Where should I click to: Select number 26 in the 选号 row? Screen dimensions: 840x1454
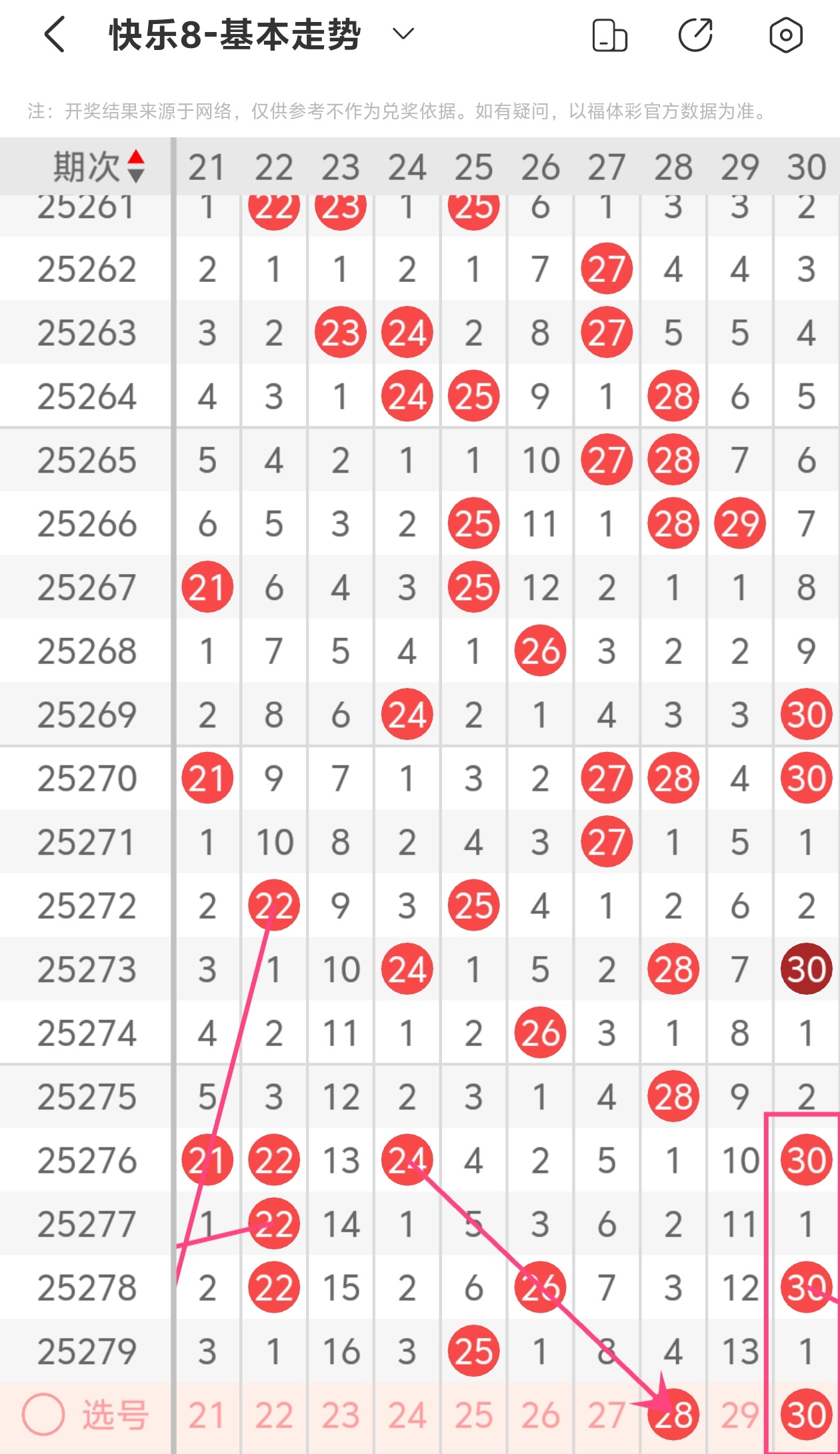[x=540, y=1415]
